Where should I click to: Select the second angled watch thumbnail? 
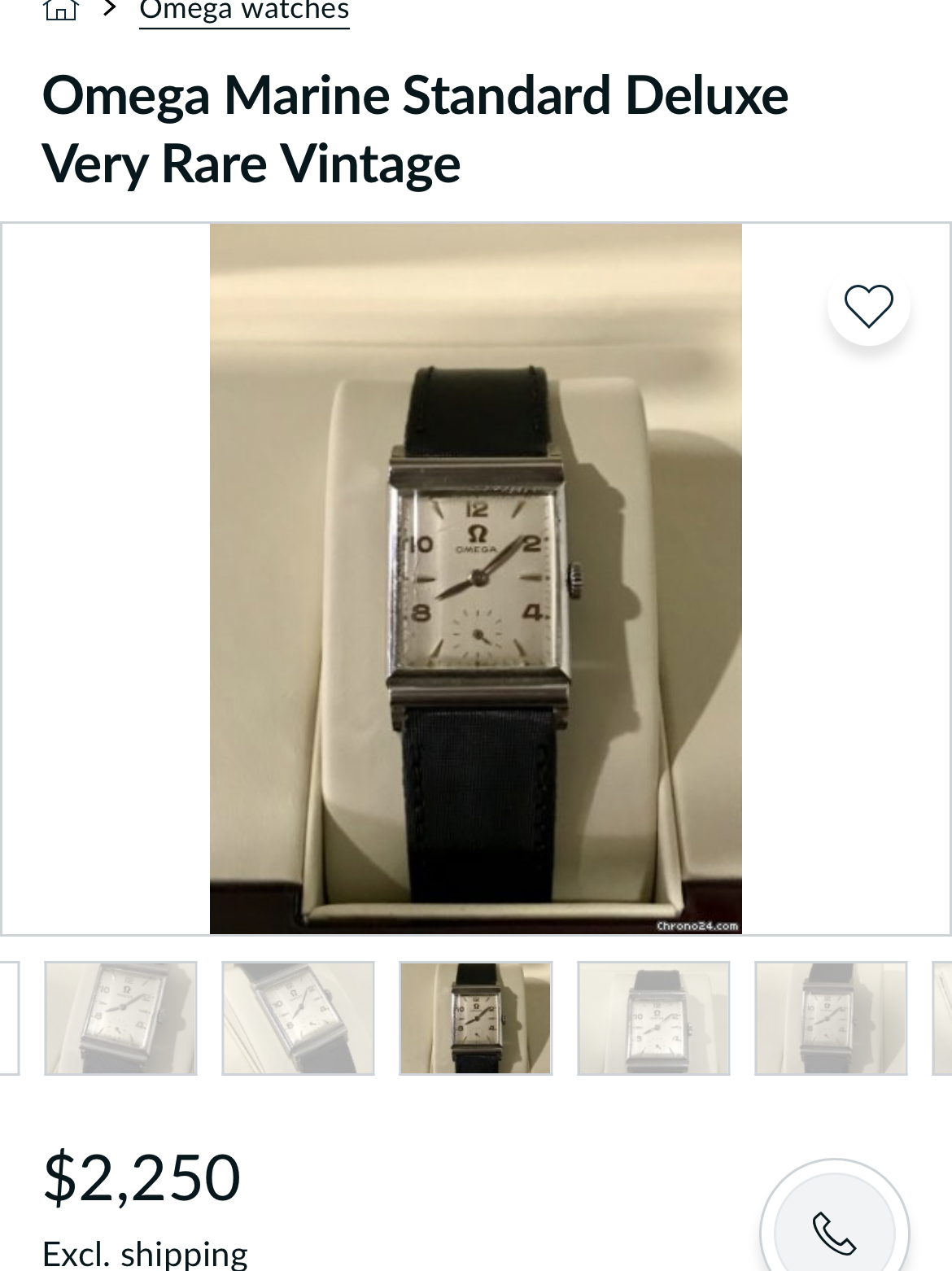tap(298, 1018)
